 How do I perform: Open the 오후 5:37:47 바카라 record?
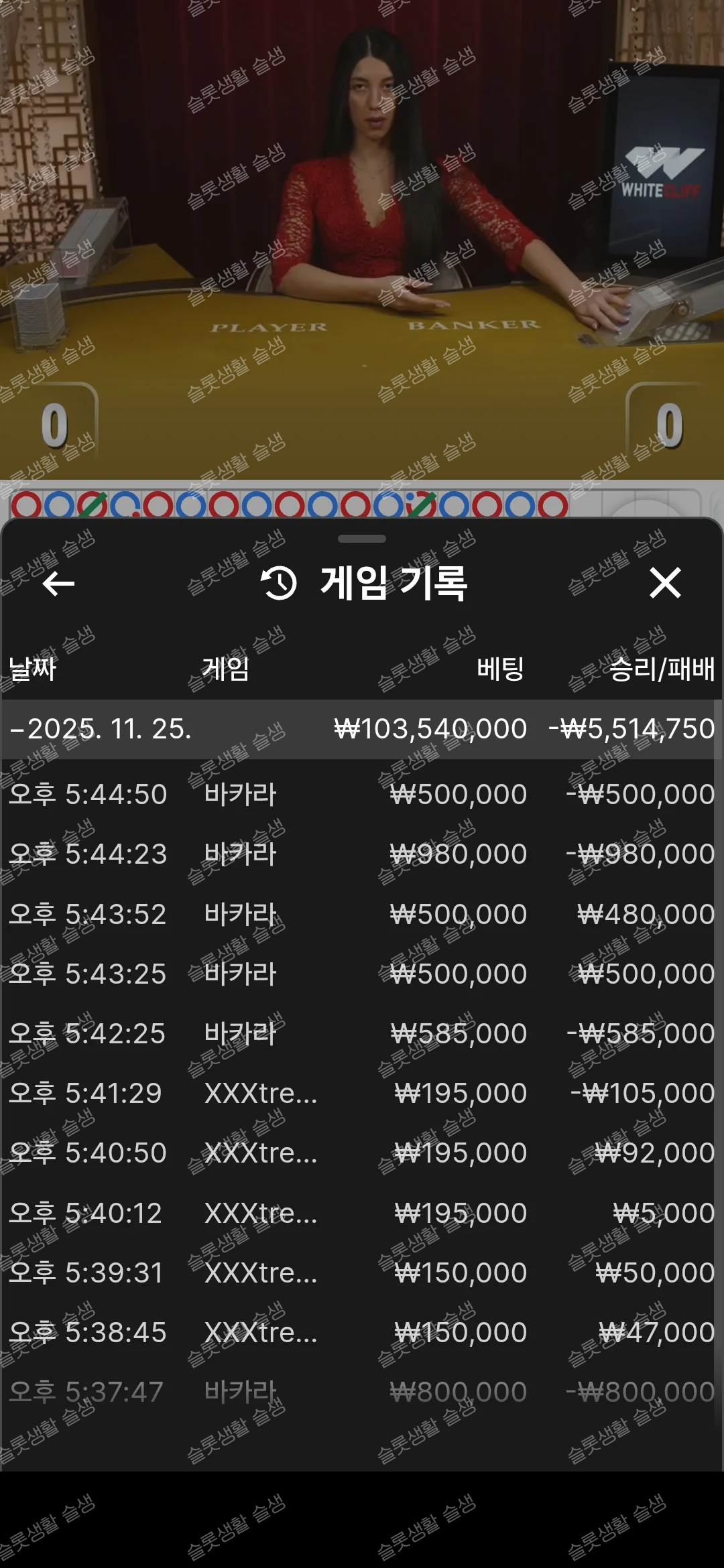(361, 1392)
